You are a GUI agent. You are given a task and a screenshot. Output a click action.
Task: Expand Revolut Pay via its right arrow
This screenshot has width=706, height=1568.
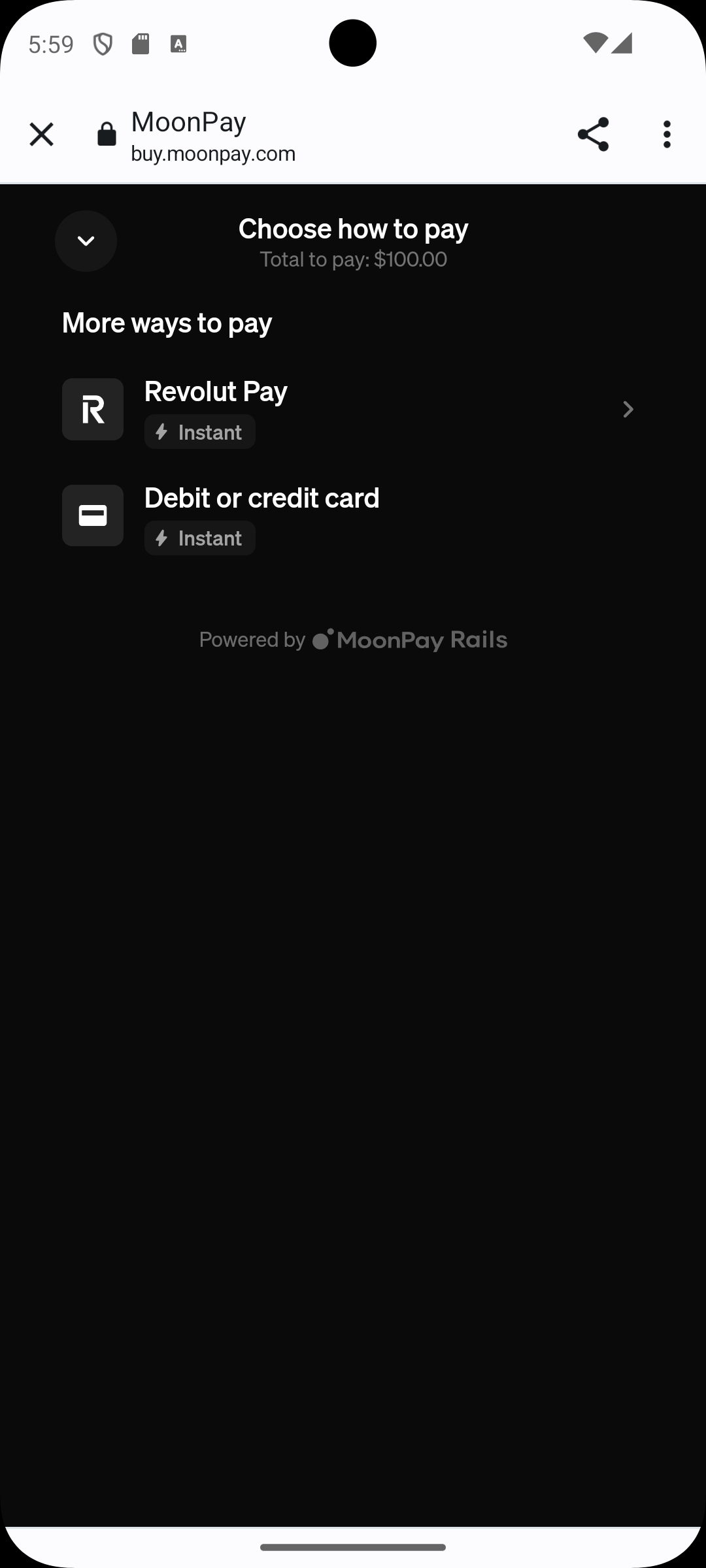[628, 409]
